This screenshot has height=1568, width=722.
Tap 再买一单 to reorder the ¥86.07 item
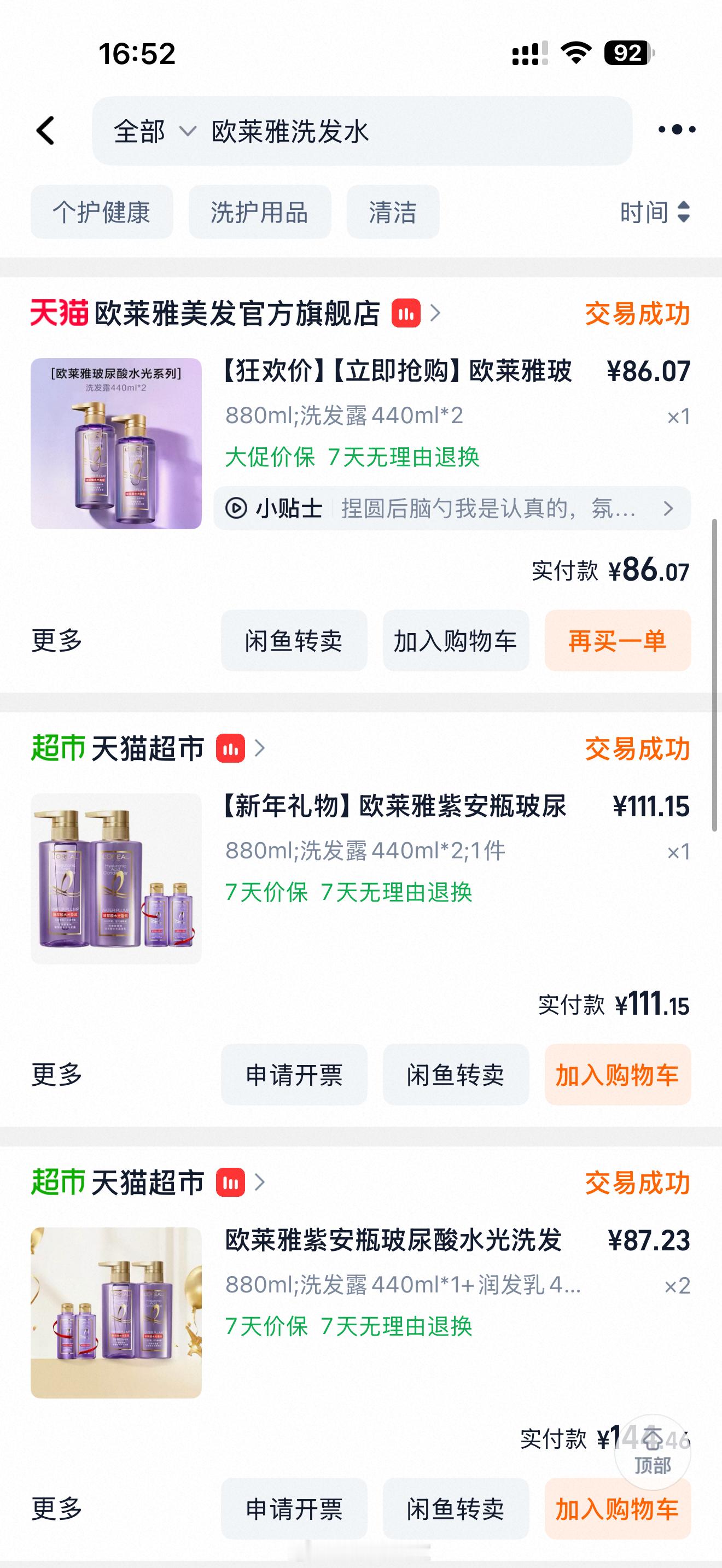click(x=618, y=640)
